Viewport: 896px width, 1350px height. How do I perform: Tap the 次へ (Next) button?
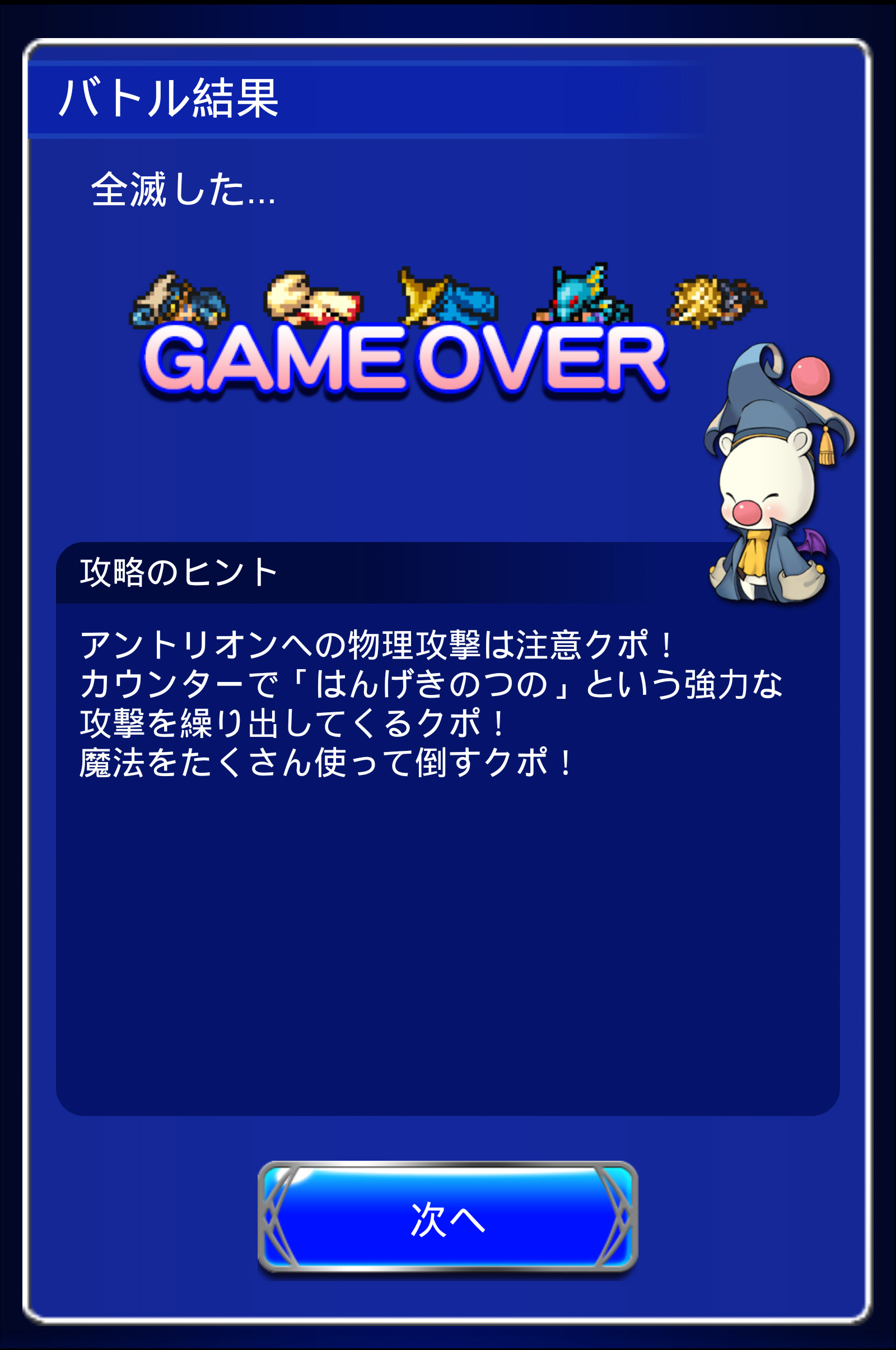point(447,1218)
